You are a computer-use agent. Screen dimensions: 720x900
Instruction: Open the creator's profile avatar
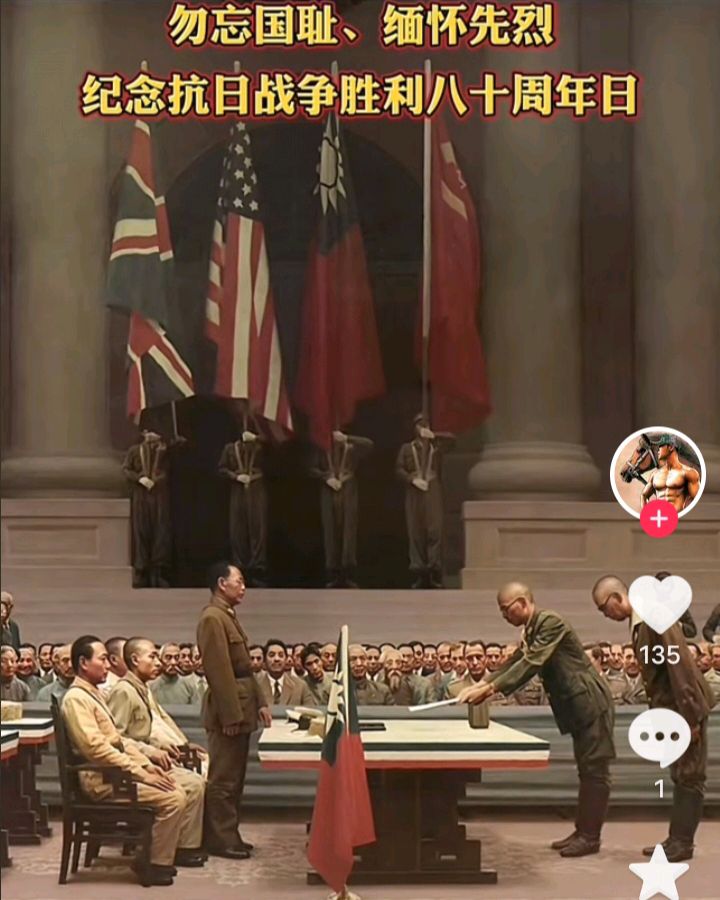pos(658,473)
